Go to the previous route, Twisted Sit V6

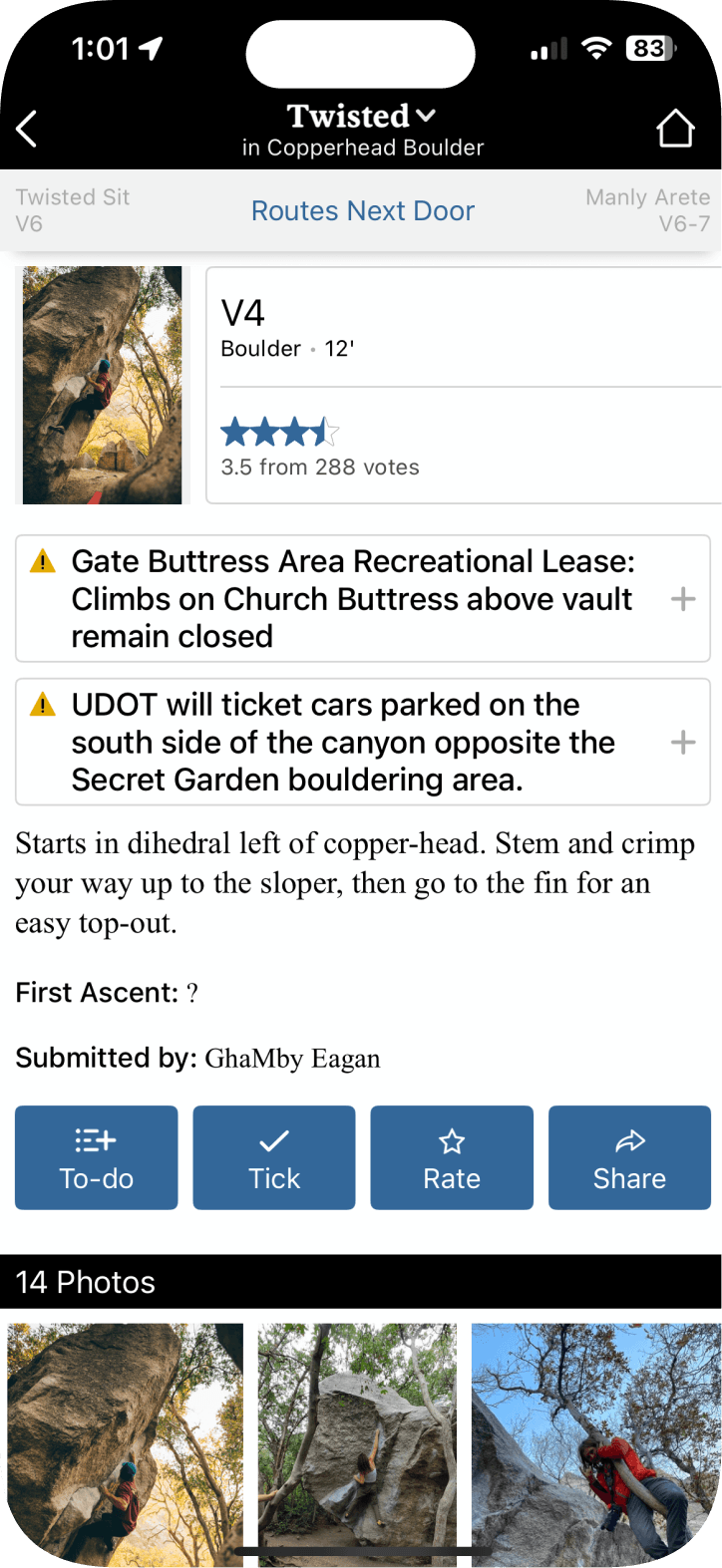coord(73,210)
